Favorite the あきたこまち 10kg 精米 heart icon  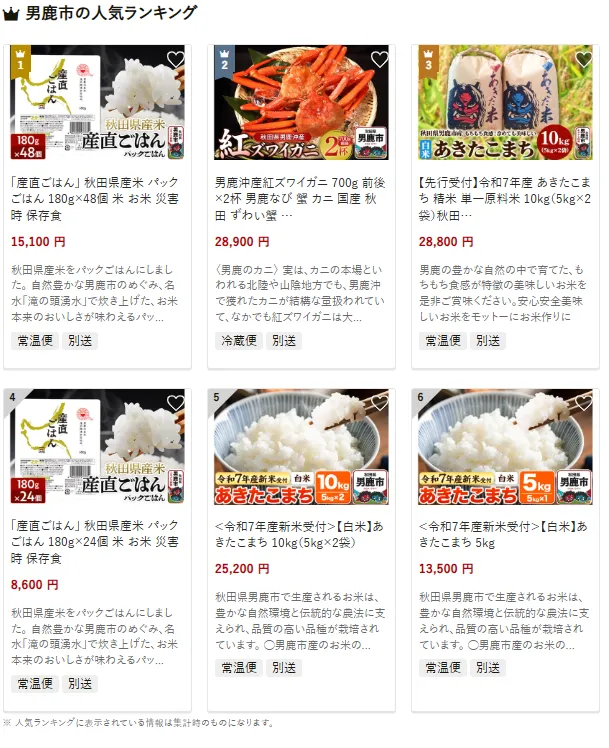coord(583,60)
